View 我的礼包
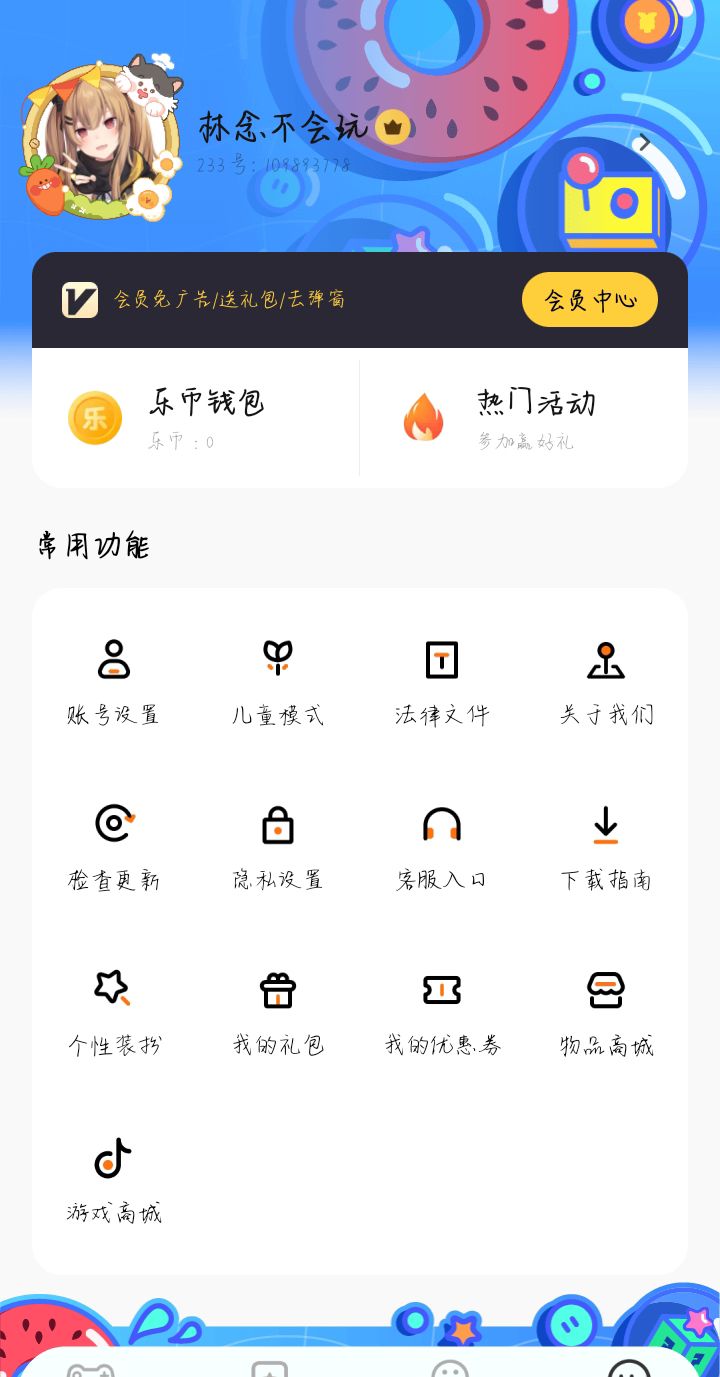Image resolution: width=720 pixels, height=1377 pixels. (x=278, y=1012)
